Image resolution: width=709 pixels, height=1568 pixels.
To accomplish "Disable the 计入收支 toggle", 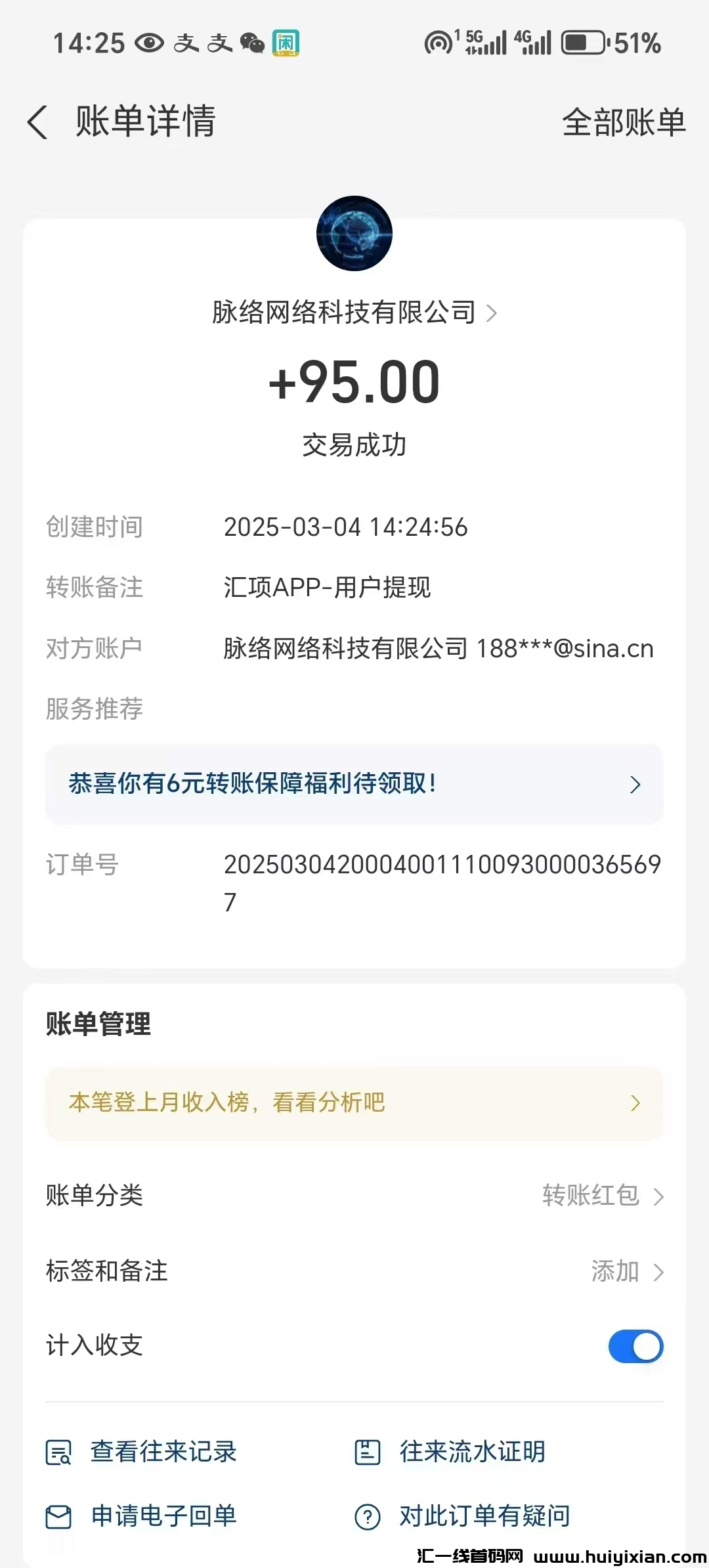I will pos(635,1346).
